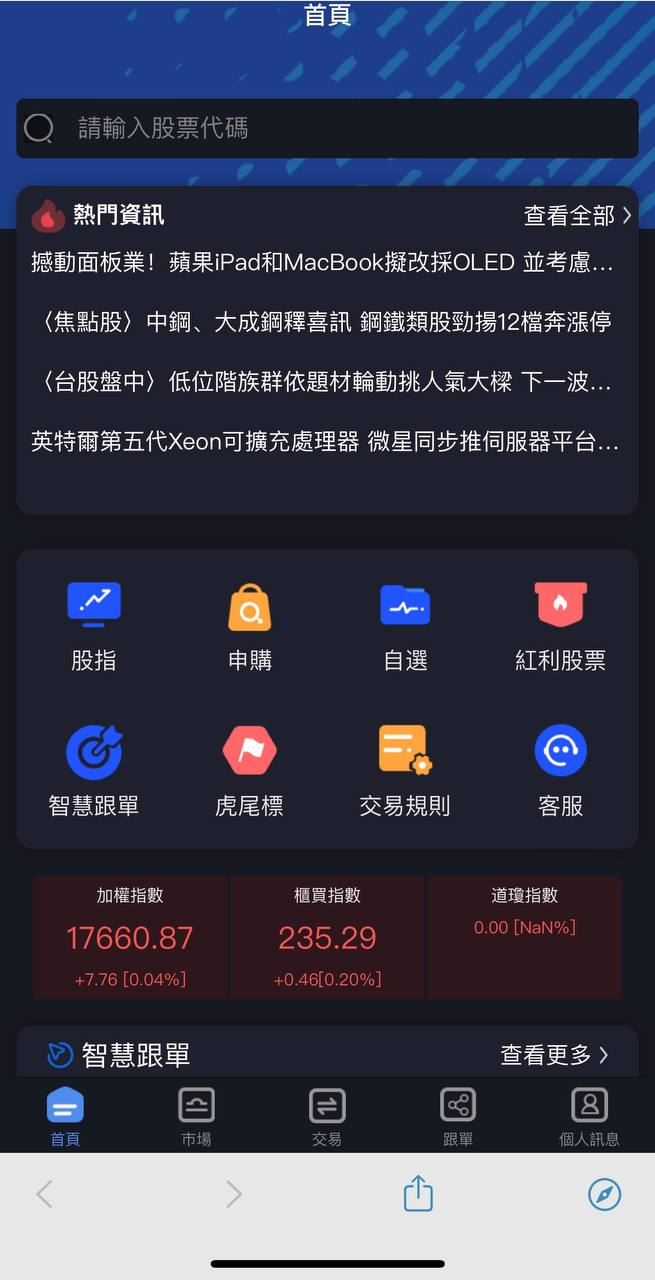The height and width of the screenshot is (1280, 655).
Task: Launch the 智慧跟單 grid shortcut
Action: coord(94,771)
